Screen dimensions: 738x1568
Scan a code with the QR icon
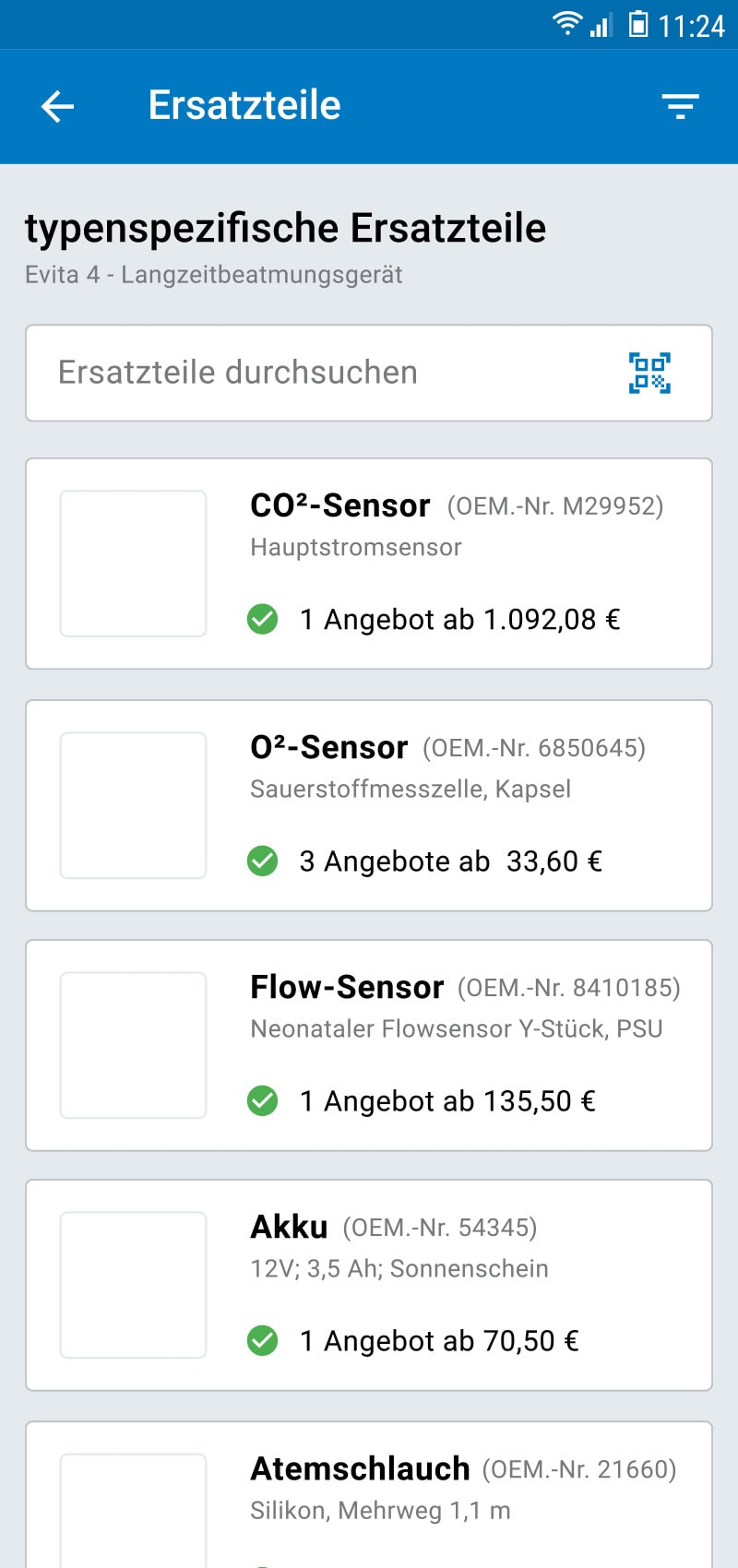coord(649,373)
